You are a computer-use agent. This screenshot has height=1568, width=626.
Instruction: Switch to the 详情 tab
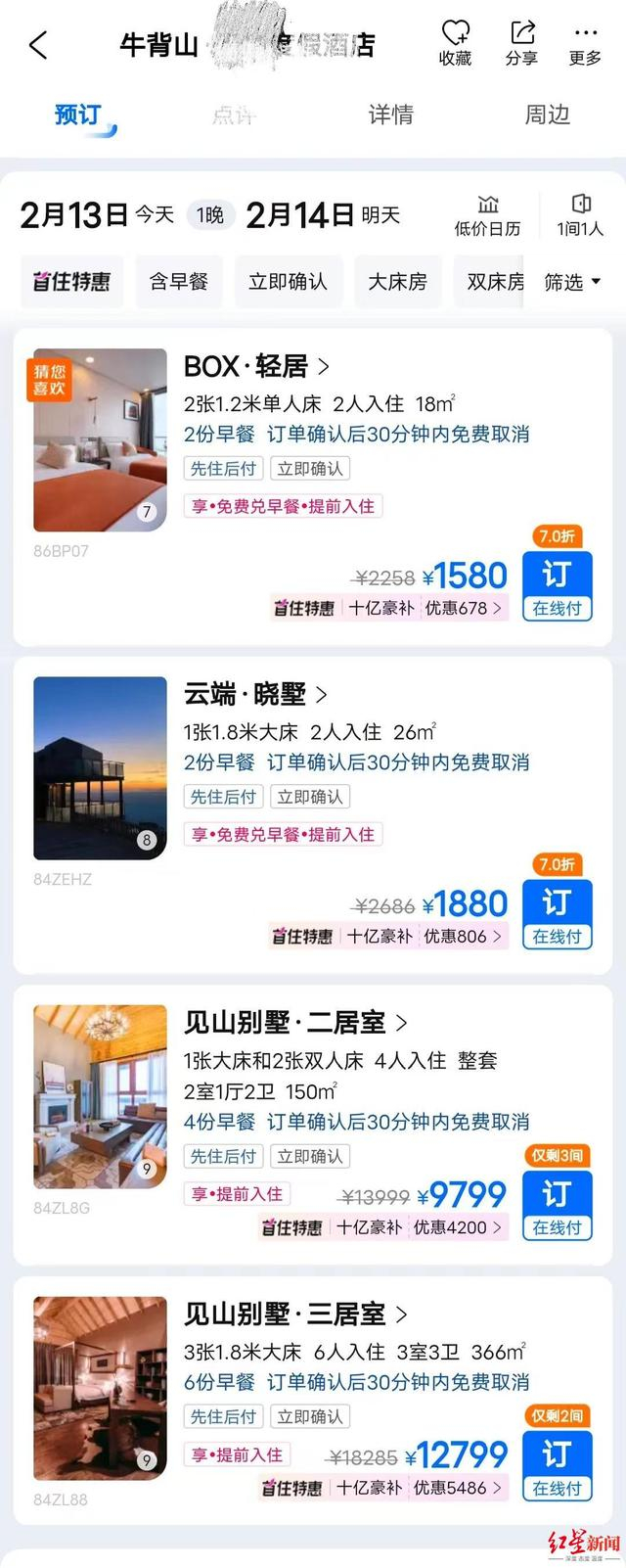click(390, 115)
